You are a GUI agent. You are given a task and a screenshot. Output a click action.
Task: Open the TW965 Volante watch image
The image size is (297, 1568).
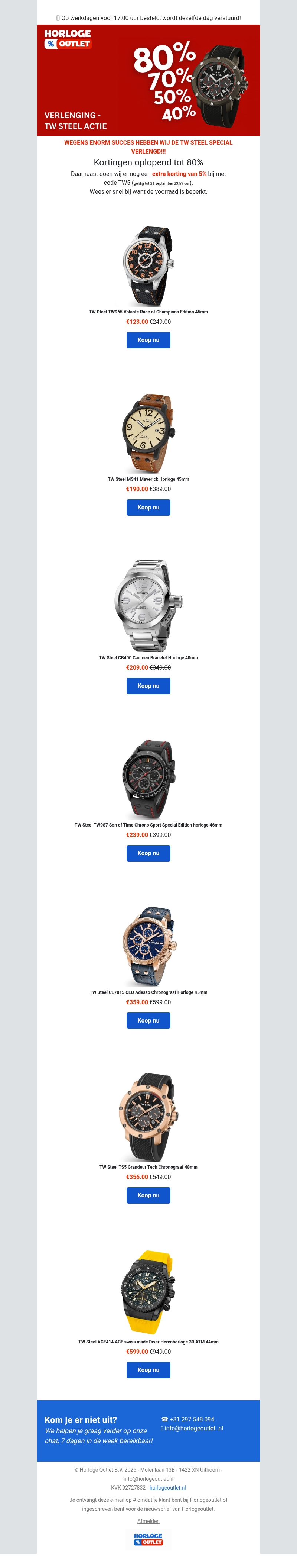pyautogui.click(x=148, y=265)
